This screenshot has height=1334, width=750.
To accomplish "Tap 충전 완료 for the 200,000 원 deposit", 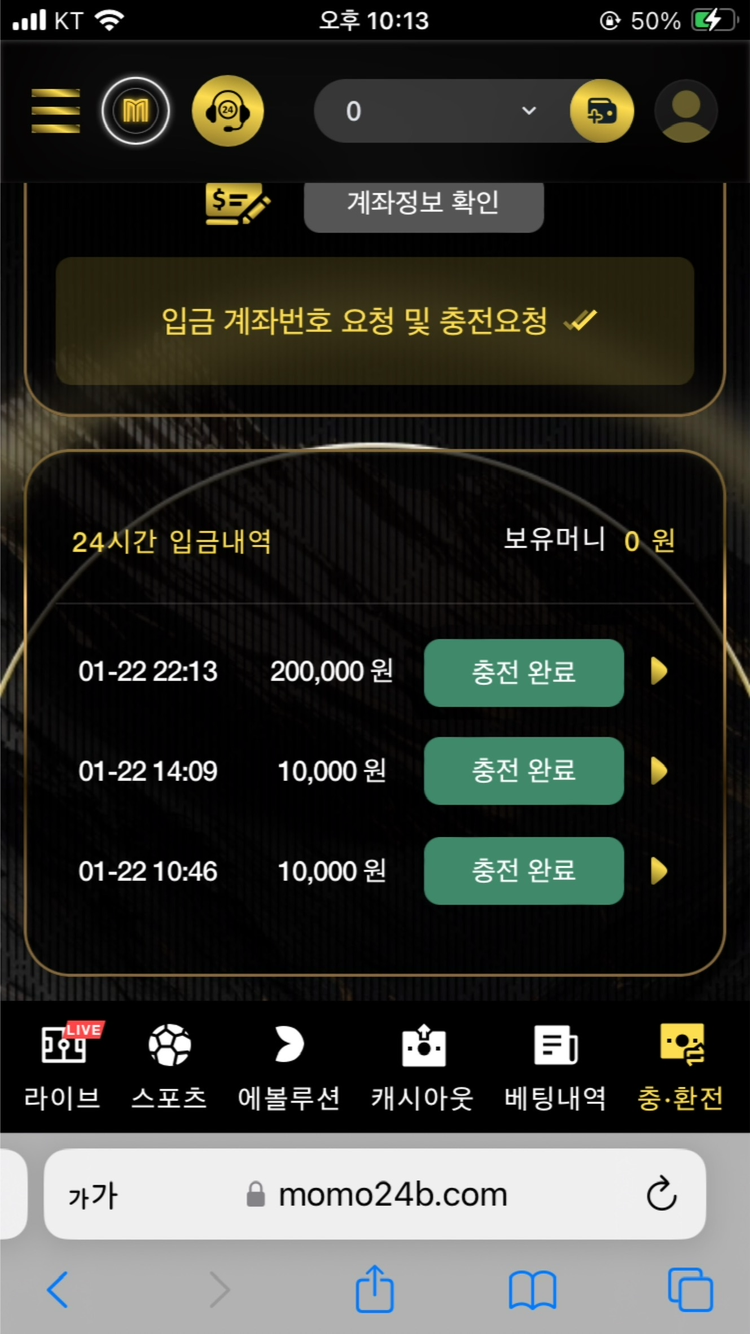I will pos(524,672).
